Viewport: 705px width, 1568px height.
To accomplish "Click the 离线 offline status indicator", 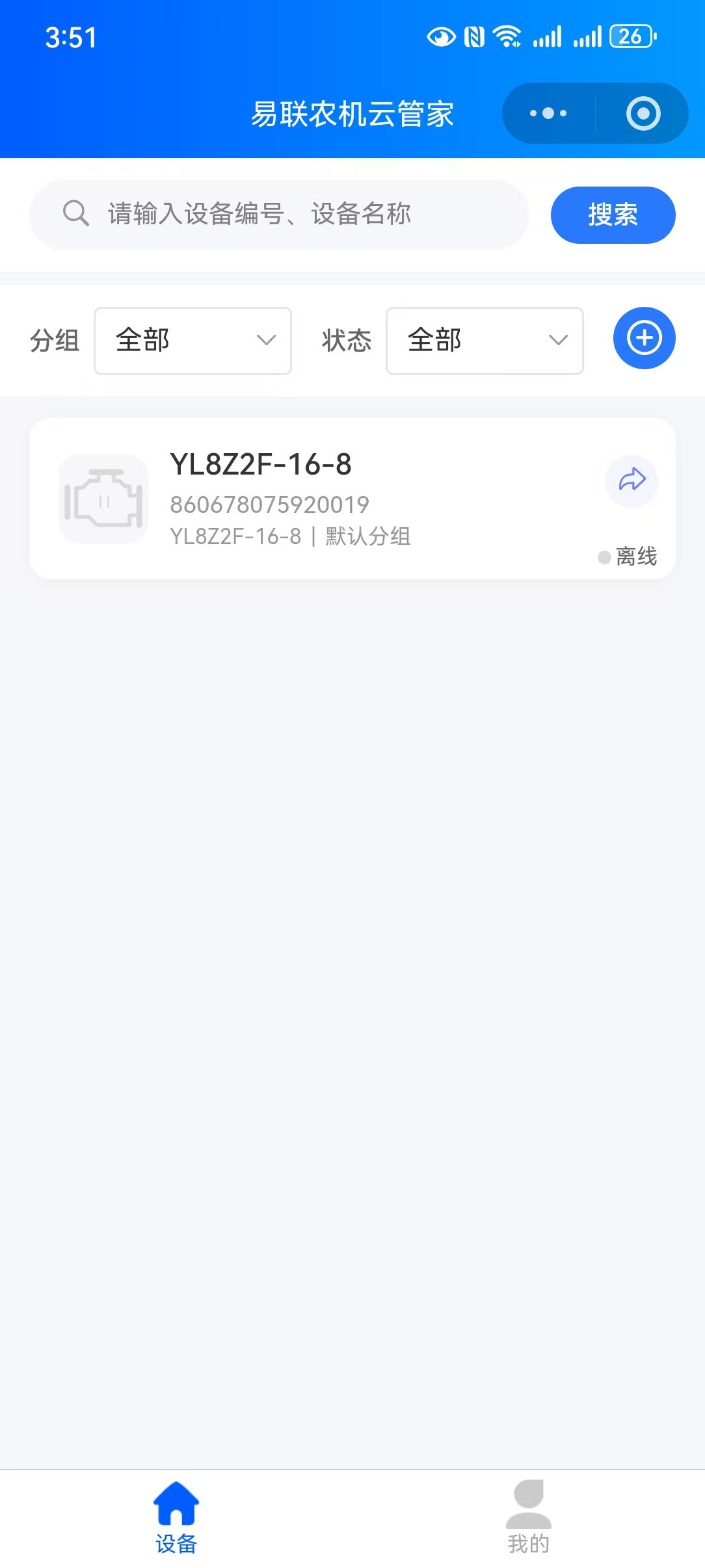I will pyautogui.click(x=629, y=556).
